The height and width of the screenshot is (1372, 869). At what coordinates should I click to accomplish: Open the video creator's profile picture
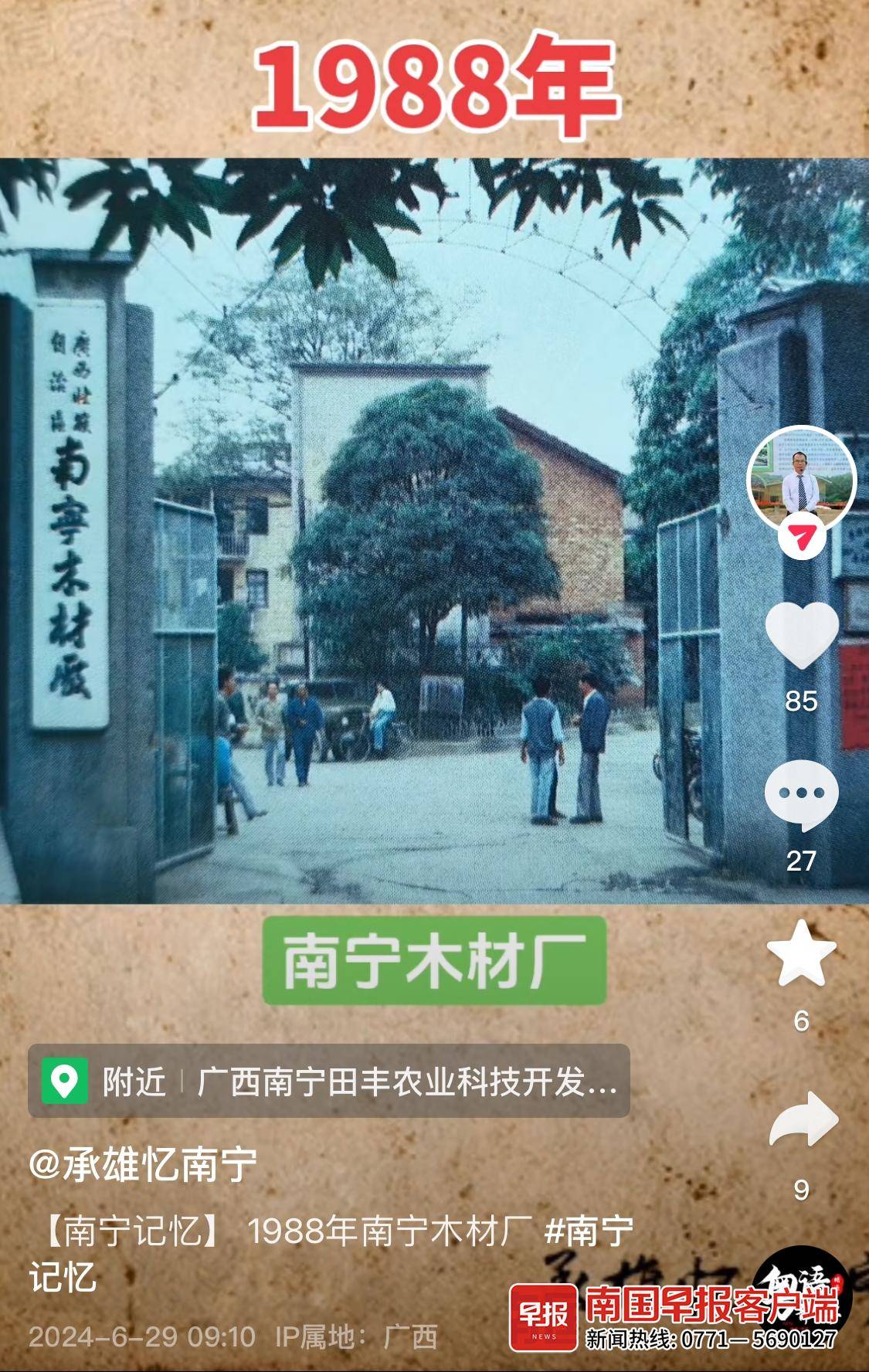[x=801, y=479]
